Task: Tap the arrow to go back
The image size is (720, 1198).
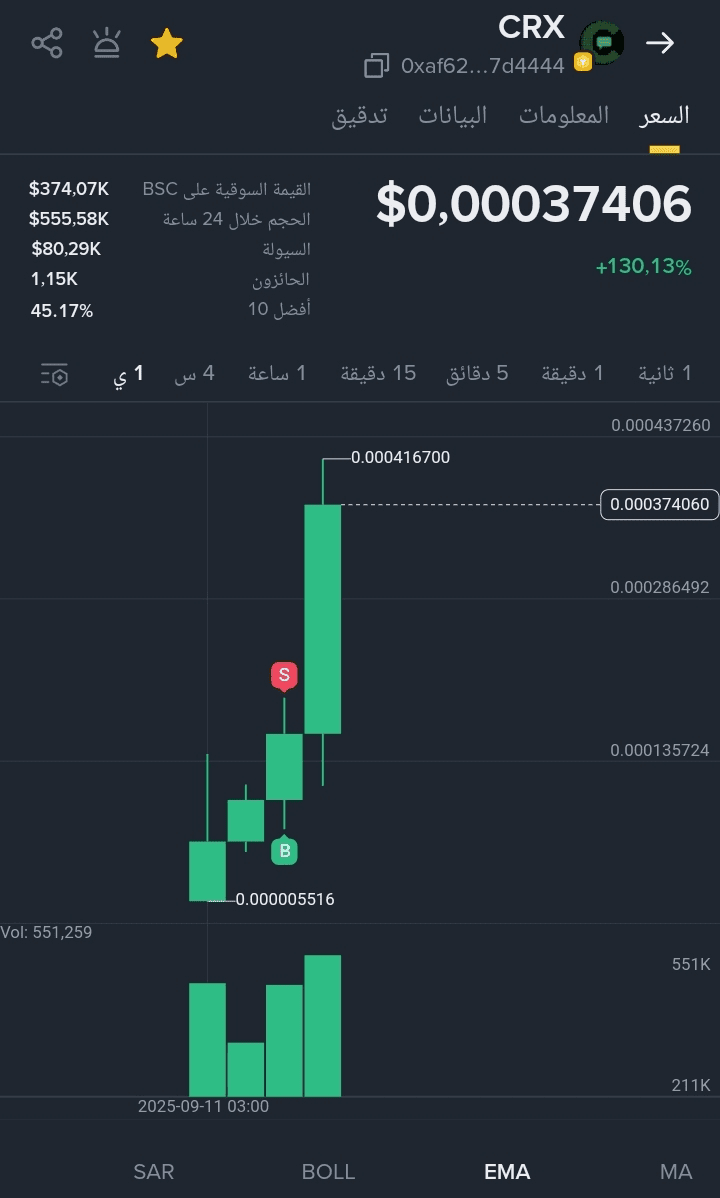Action: [x=660, y=43]
